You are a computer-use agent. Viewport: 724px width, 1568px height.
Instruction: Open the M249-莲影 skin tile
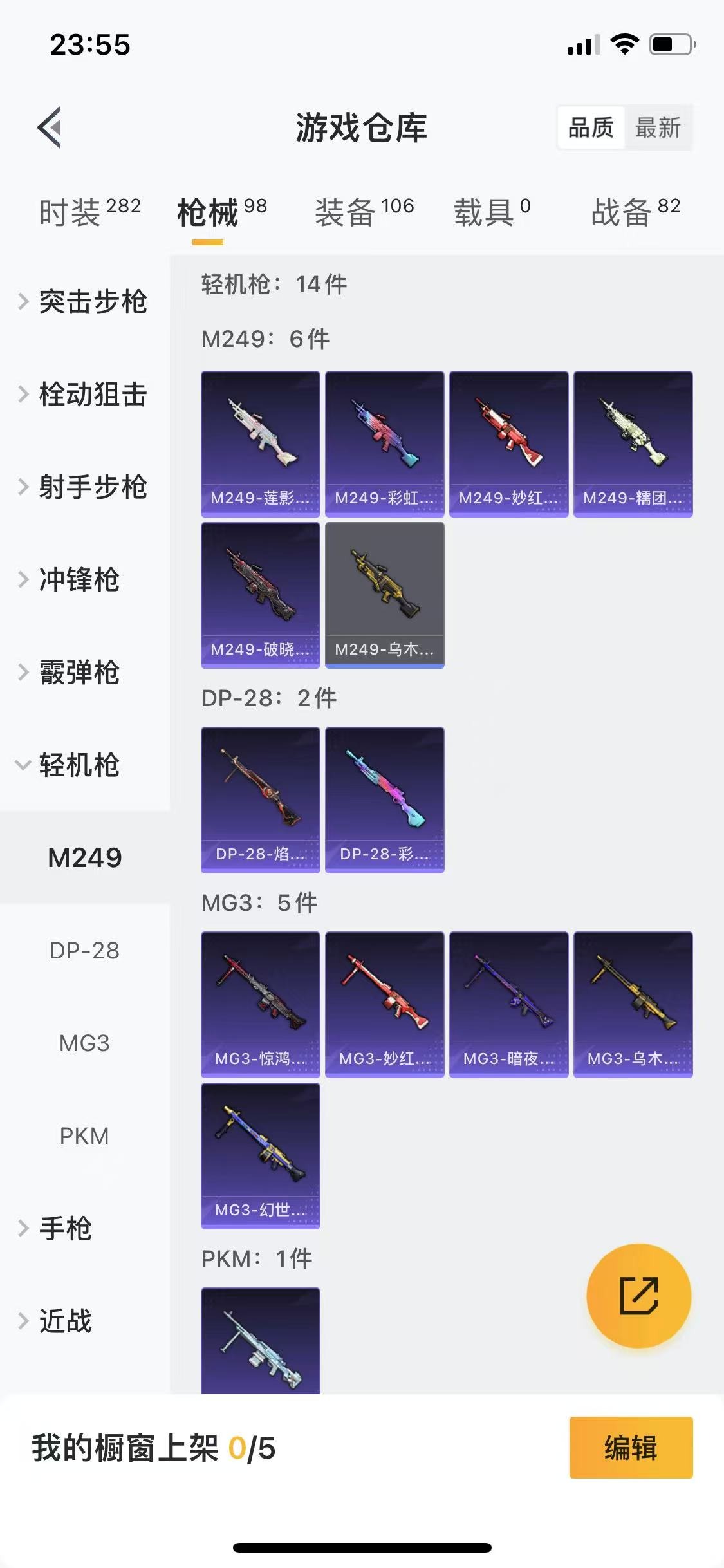pos(260,443)
